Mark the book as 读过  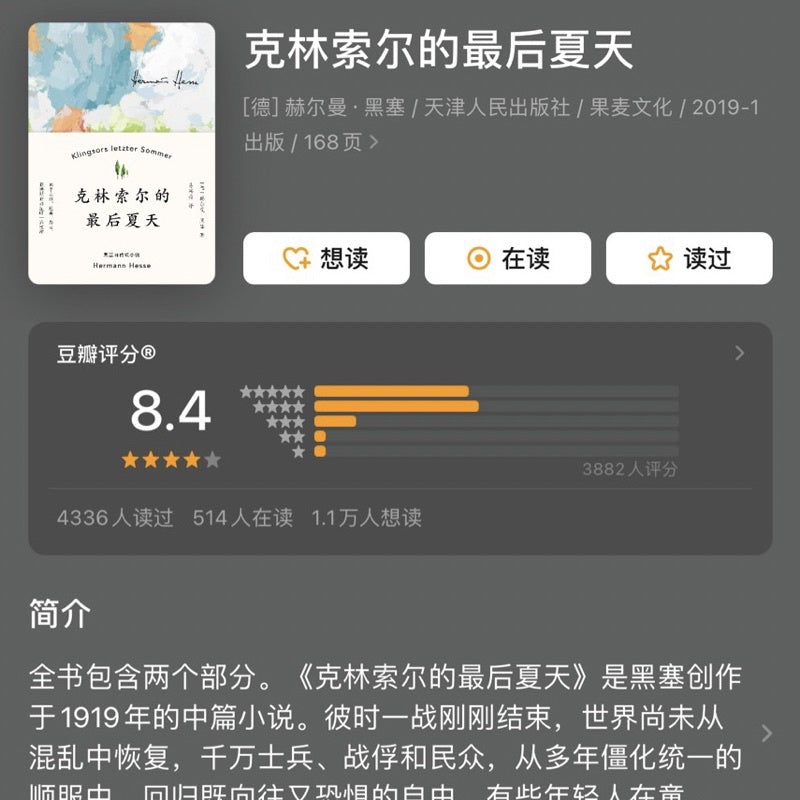pos(689,258)
